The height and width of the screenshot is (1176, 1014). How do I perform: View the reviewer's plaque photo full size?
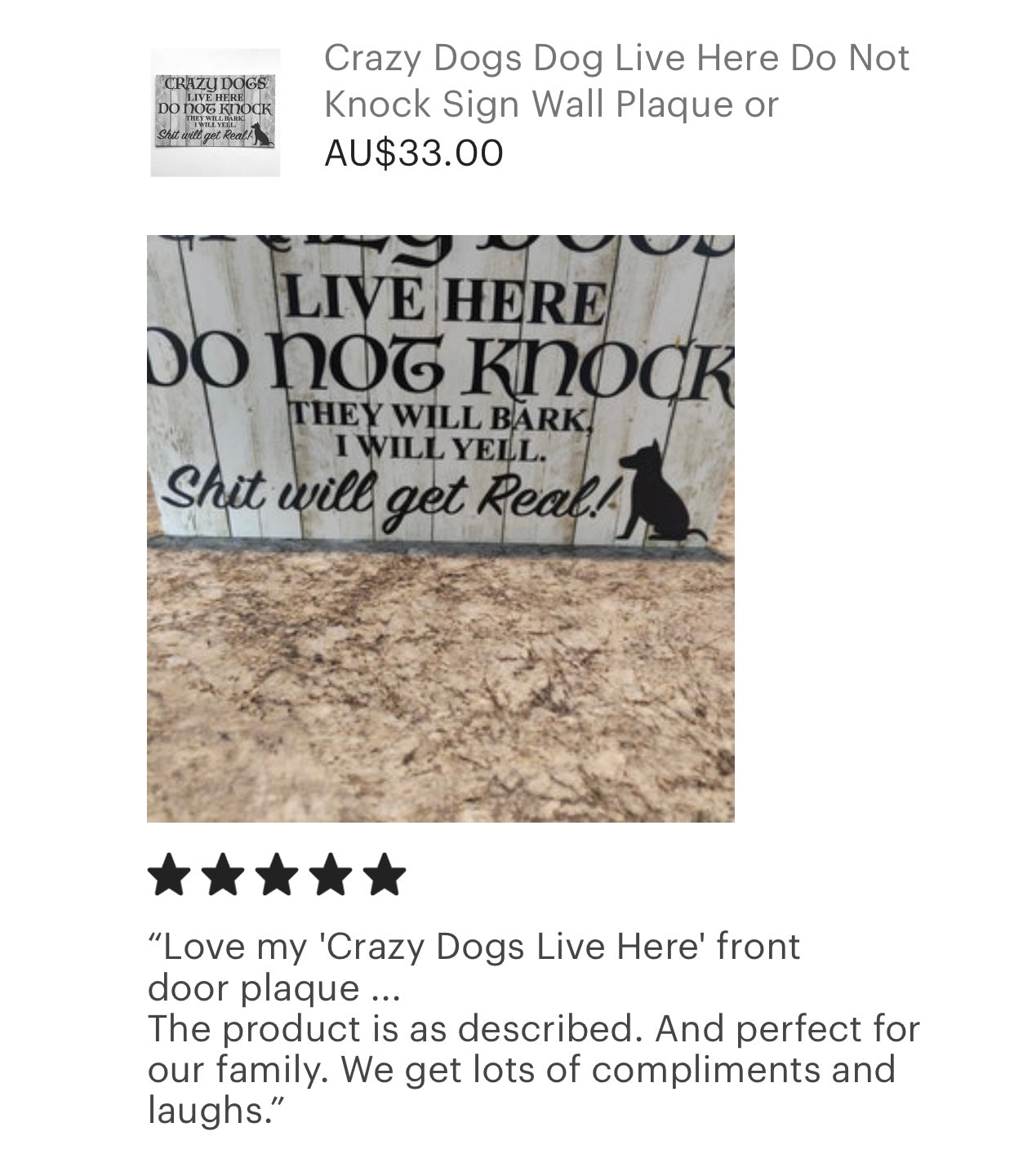[x=441, y=528]
